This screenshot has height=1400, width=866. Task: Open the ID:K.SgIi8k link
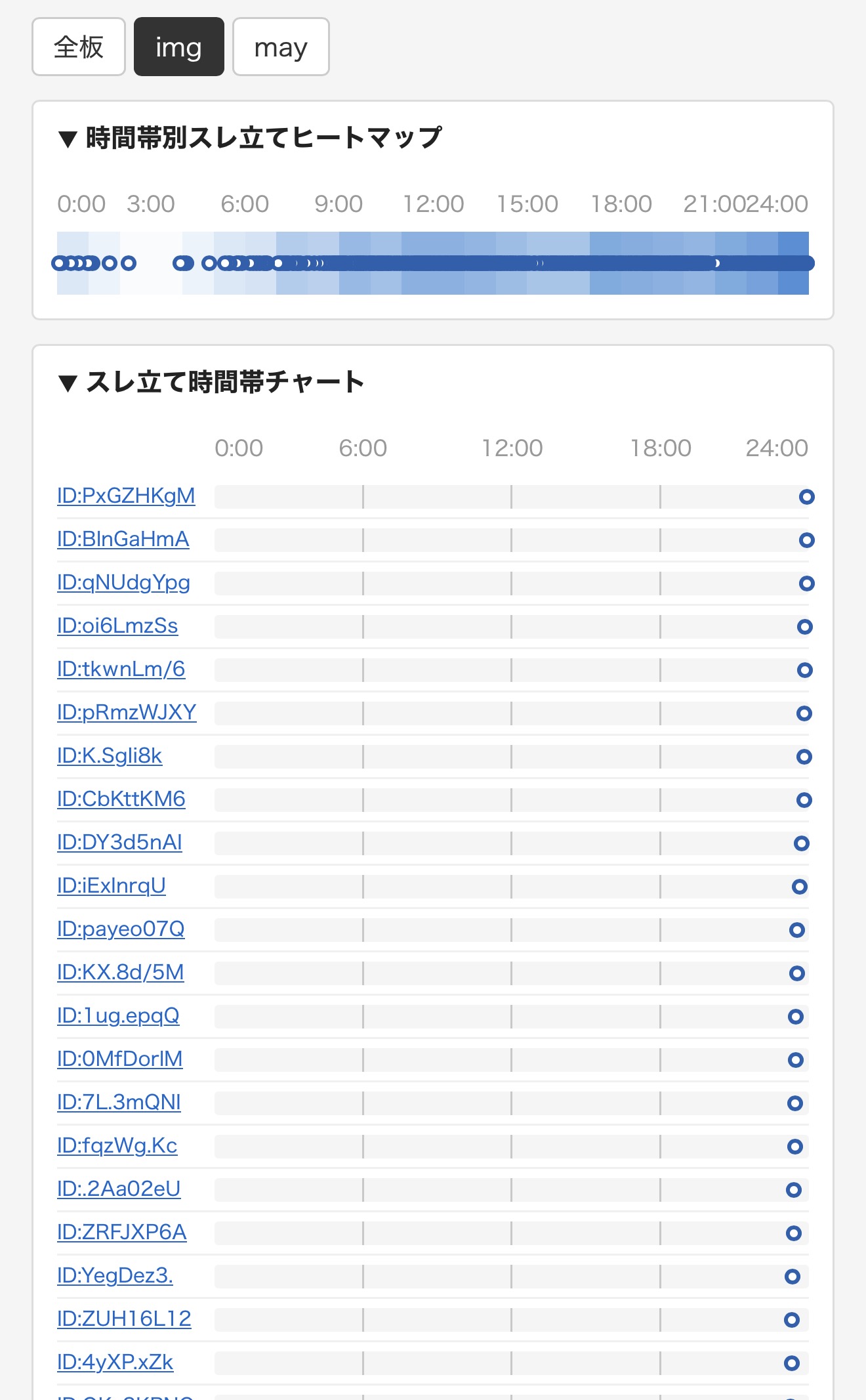(110, 755)
